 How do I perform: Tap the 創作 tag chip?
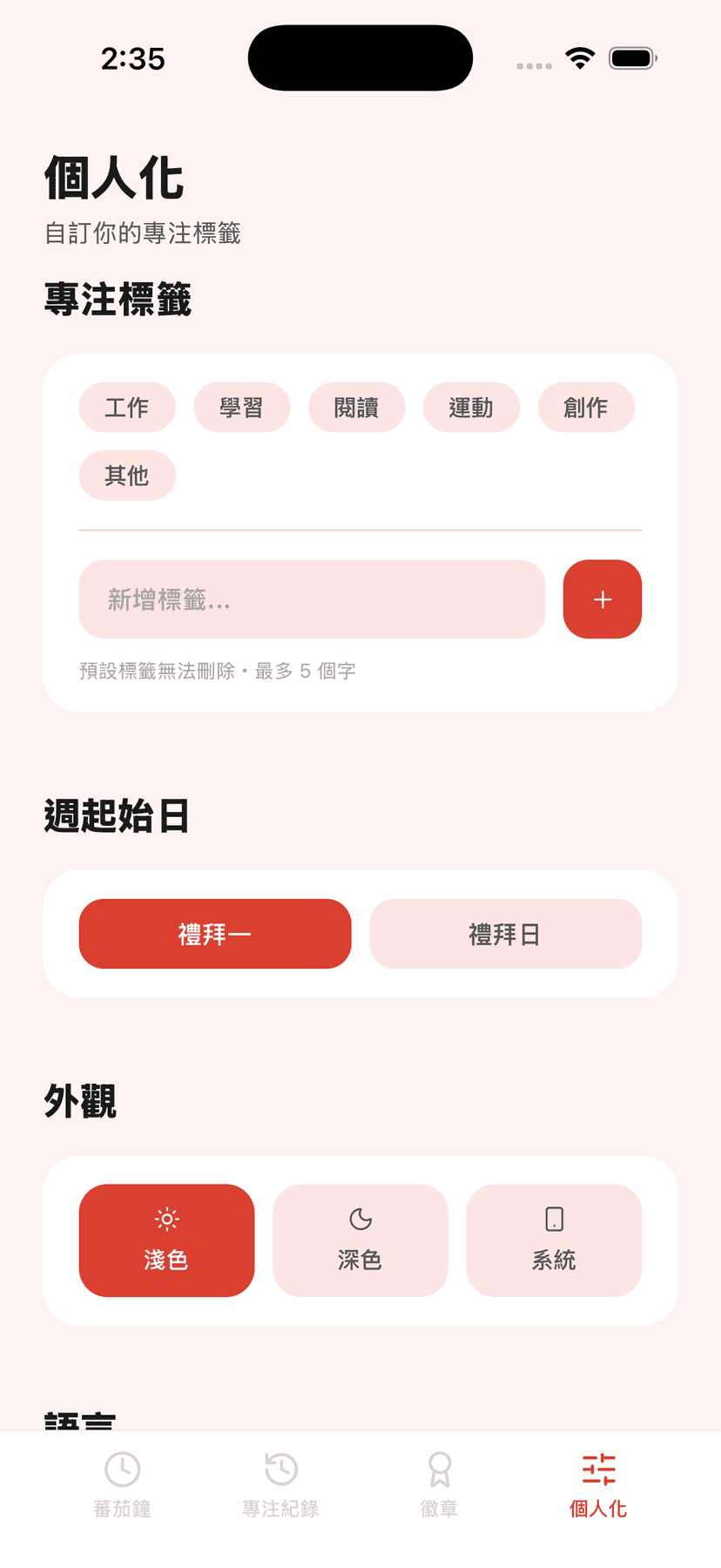pos(586,407)
